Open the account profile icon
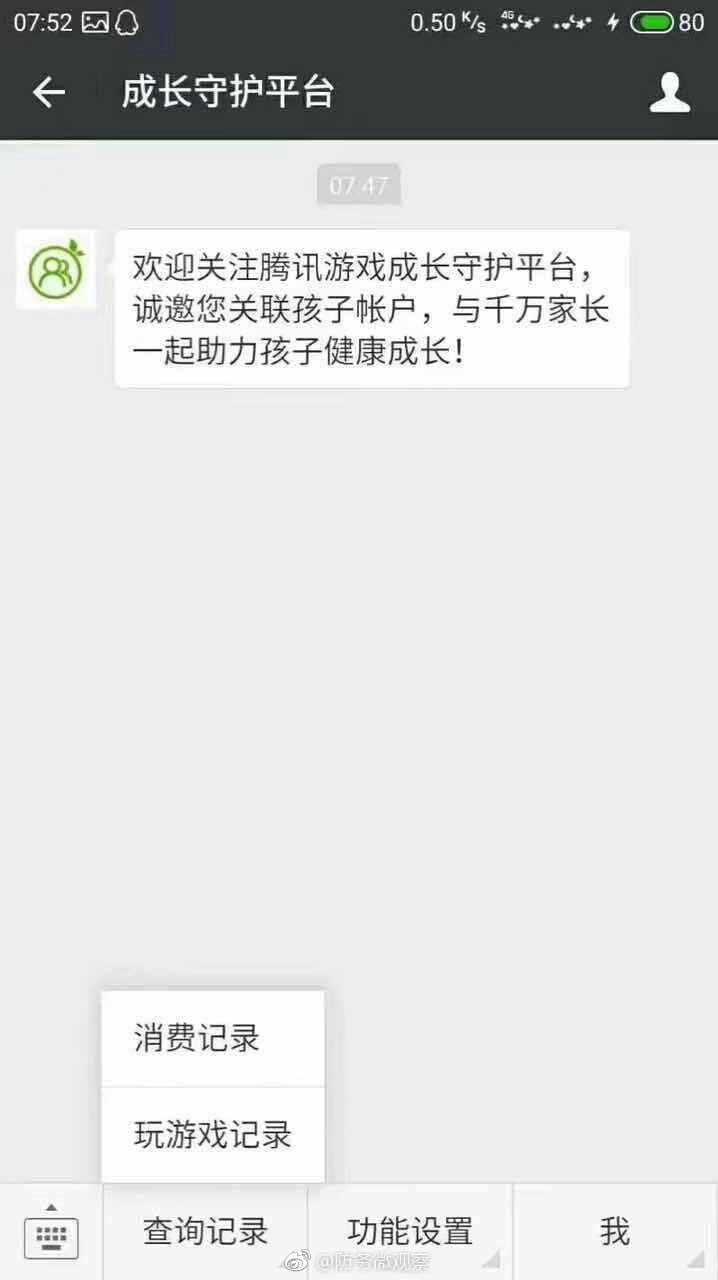The width and height of the screenshot is (718, 1280). click(x=669, y=93)
